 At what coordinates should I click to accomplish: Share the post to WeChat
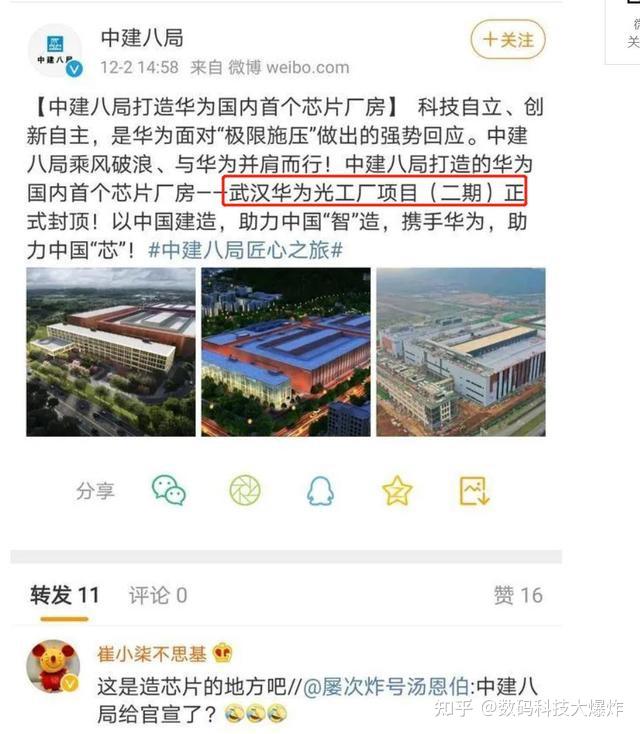(168, 490)
